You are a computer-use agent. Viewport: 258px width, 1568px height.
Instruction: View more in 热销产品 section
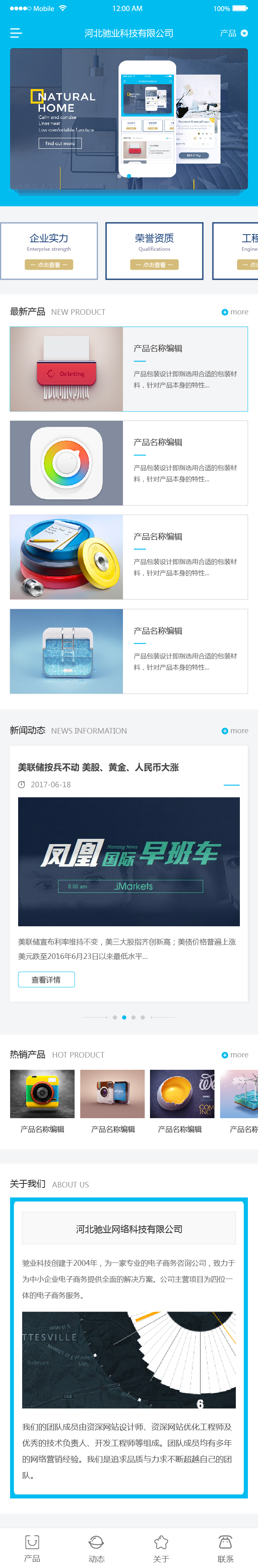[x=235, y=1055]
